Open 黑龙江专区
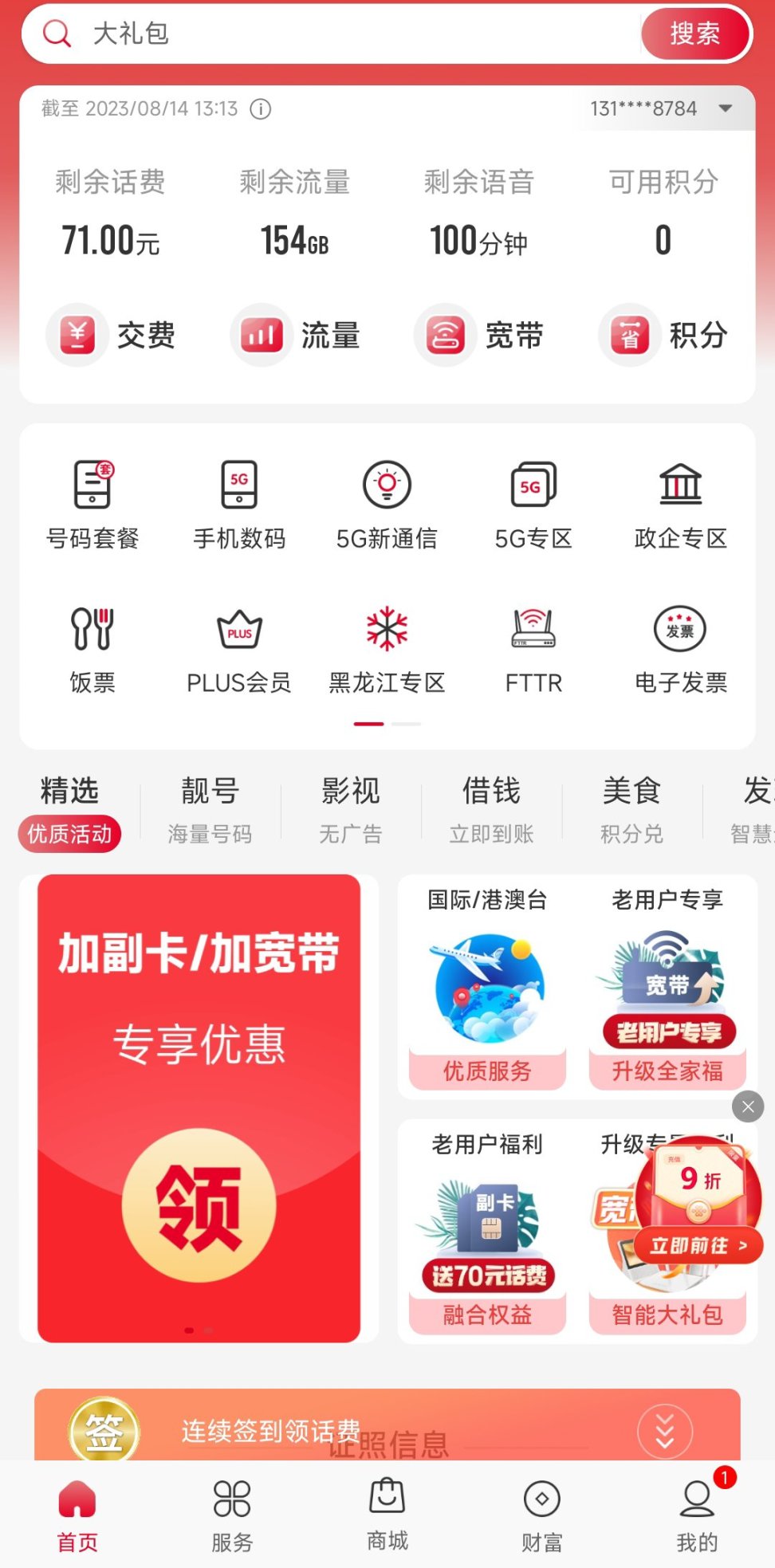Screen dimensions: 775x1568 (x=387, y=649)
